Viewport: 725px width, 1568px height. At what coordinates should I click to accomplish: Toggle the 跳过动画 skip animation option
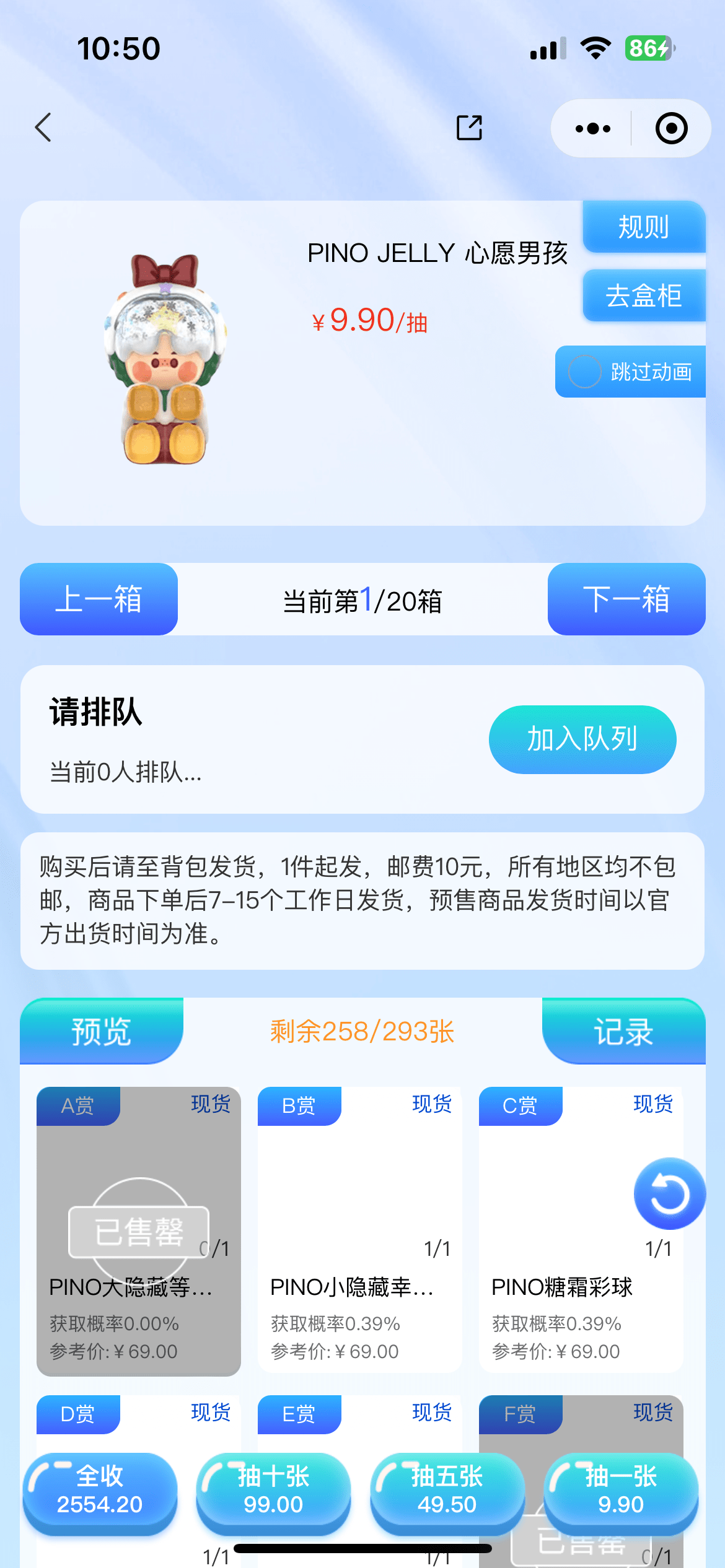coord(584,372)
